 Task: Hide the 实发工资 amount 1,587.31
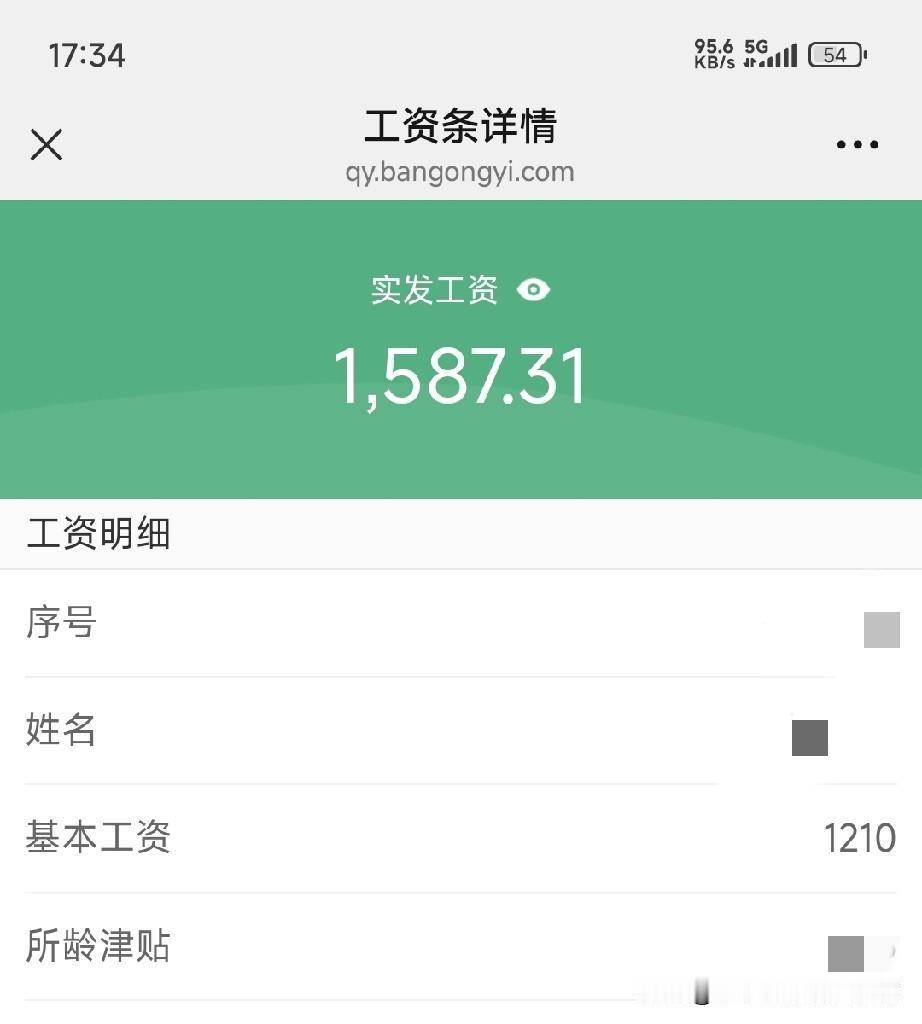tap(535, 290)
